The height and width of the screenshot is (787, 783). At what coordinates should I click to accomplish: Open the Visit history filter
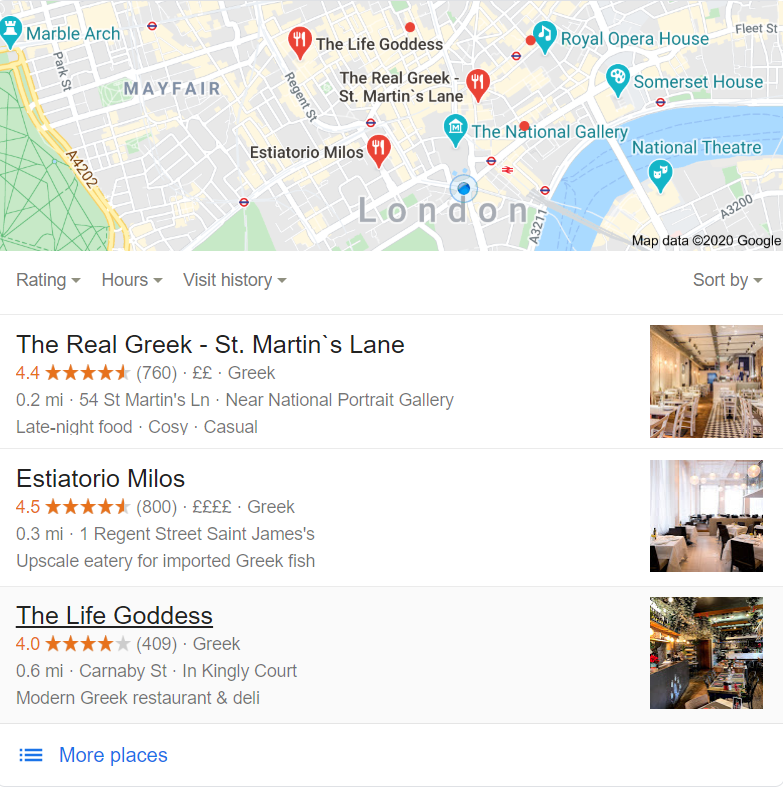[x=234, y=280]
